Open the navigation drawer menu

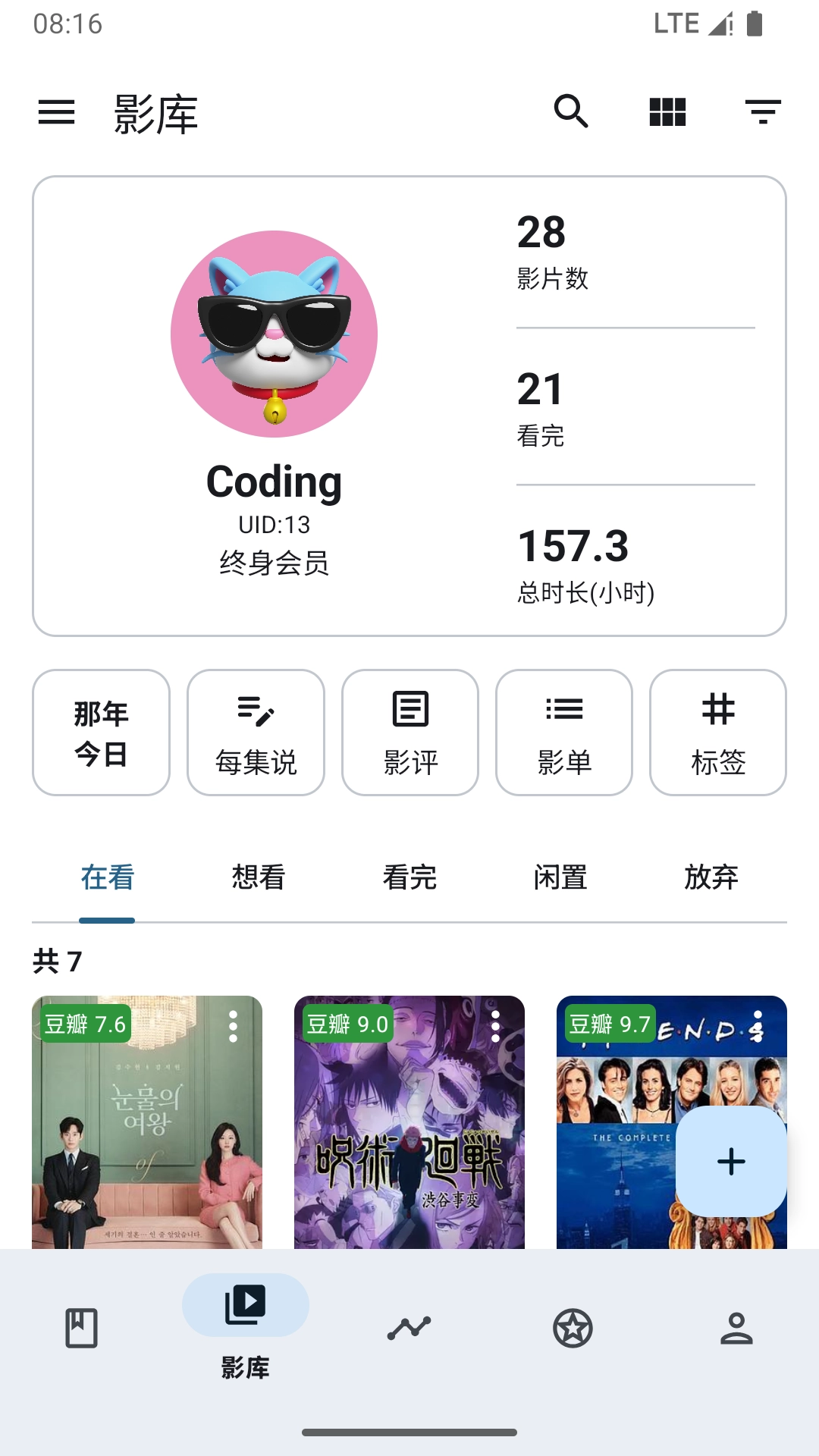(57, 111)
